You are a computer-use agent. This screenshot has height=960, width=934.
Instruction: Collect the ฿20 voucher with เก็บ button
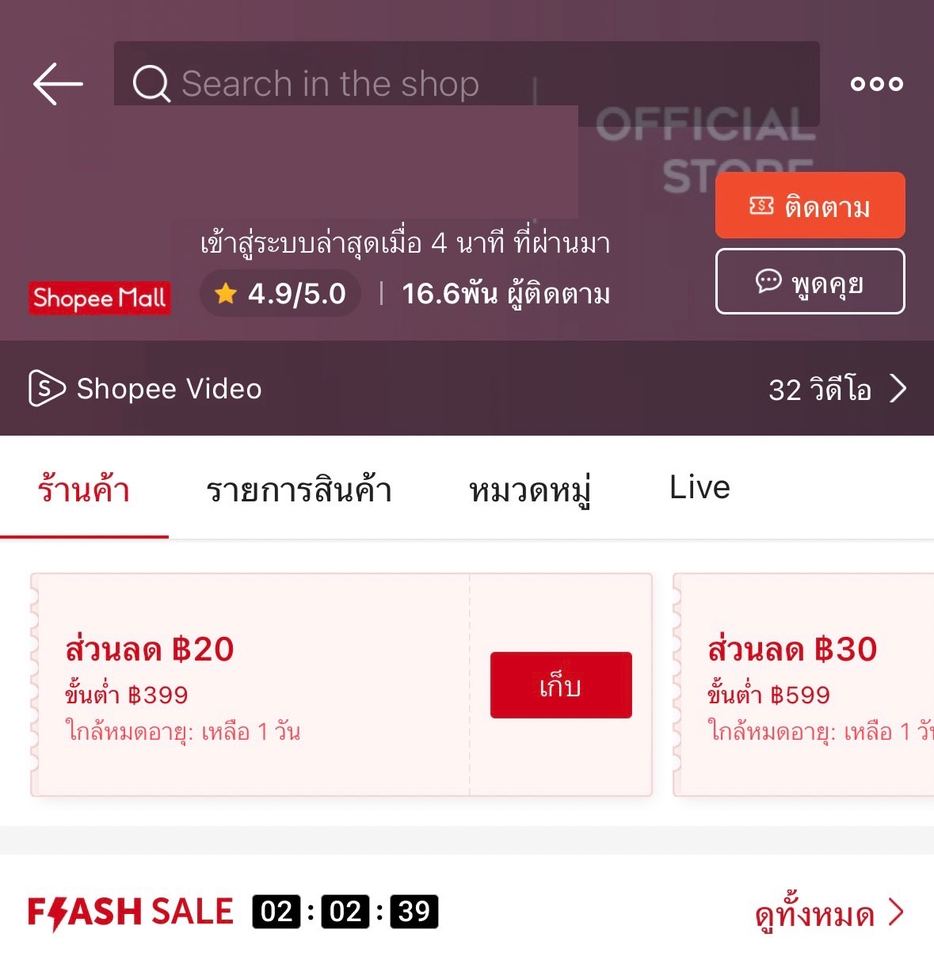click(x=560, y=684)
